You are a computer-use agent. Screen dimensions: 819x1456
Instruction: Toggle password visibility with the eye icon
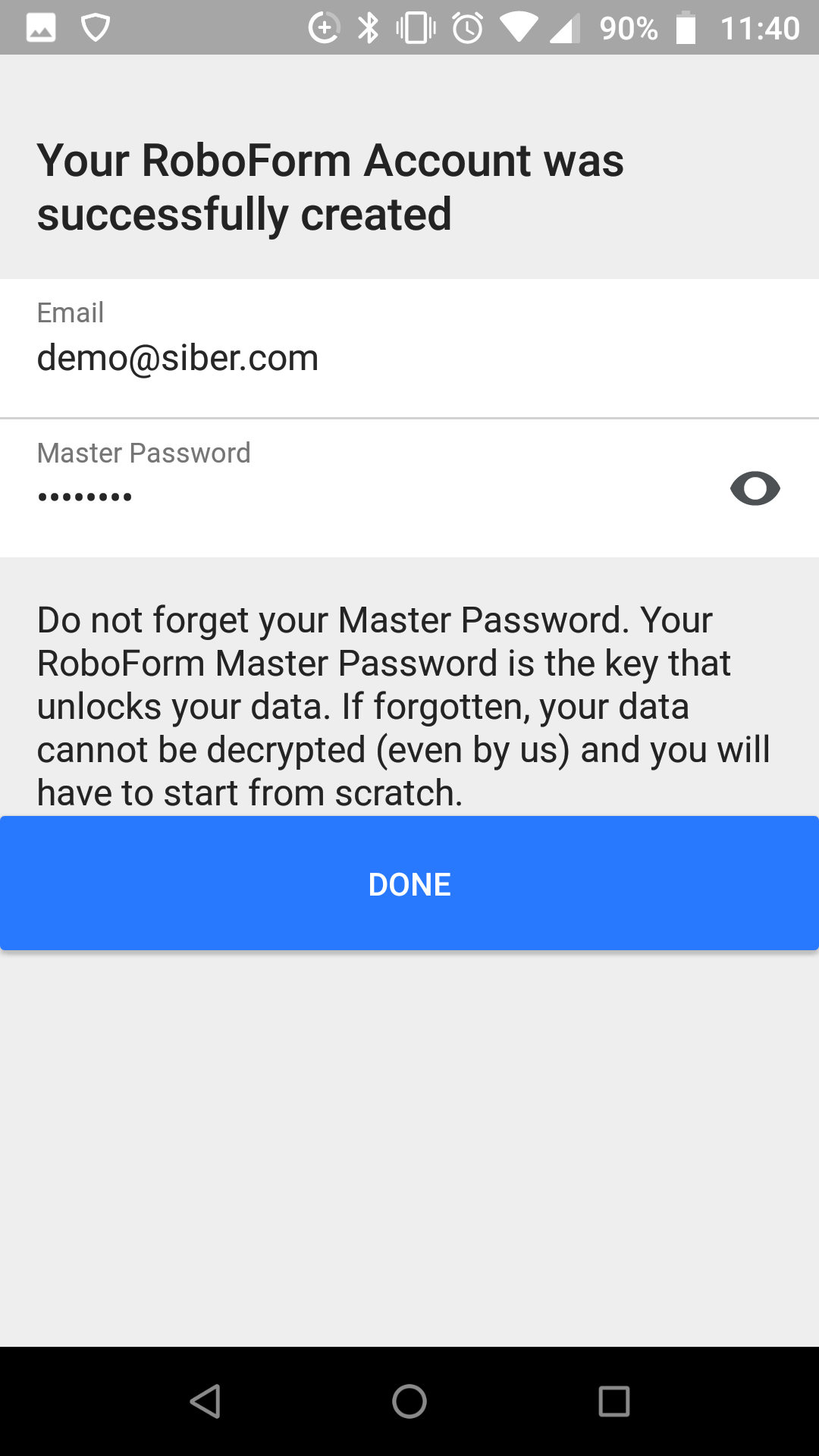755,489
